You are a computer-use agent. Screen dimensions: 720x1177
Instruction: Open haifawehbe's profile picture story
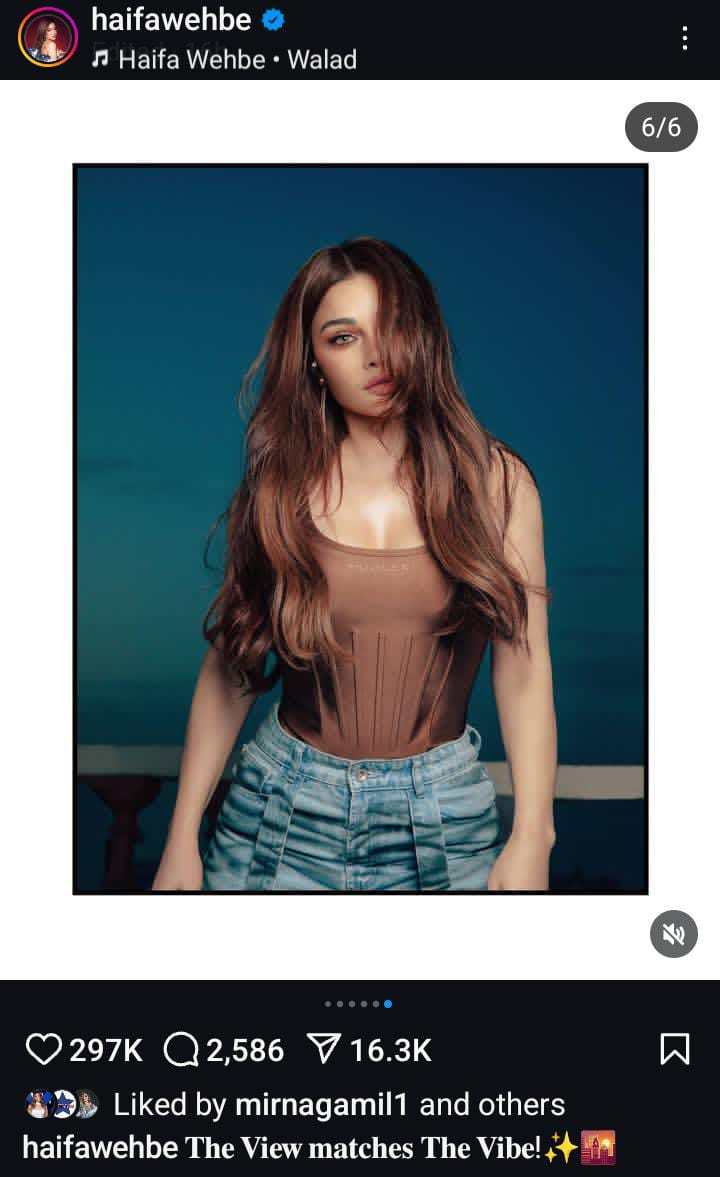point(48,38)
